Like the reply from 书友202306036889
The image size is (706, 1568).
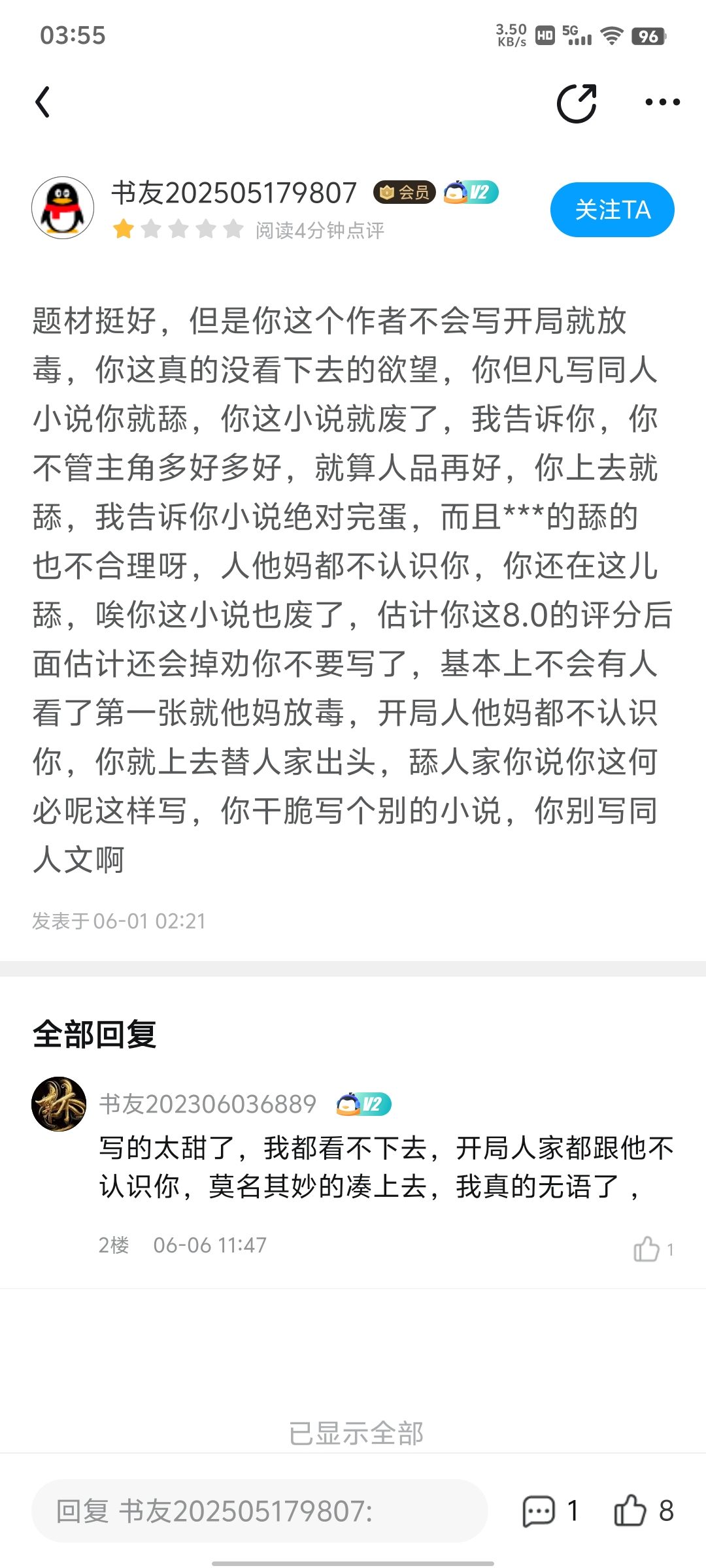point(647,1249)
